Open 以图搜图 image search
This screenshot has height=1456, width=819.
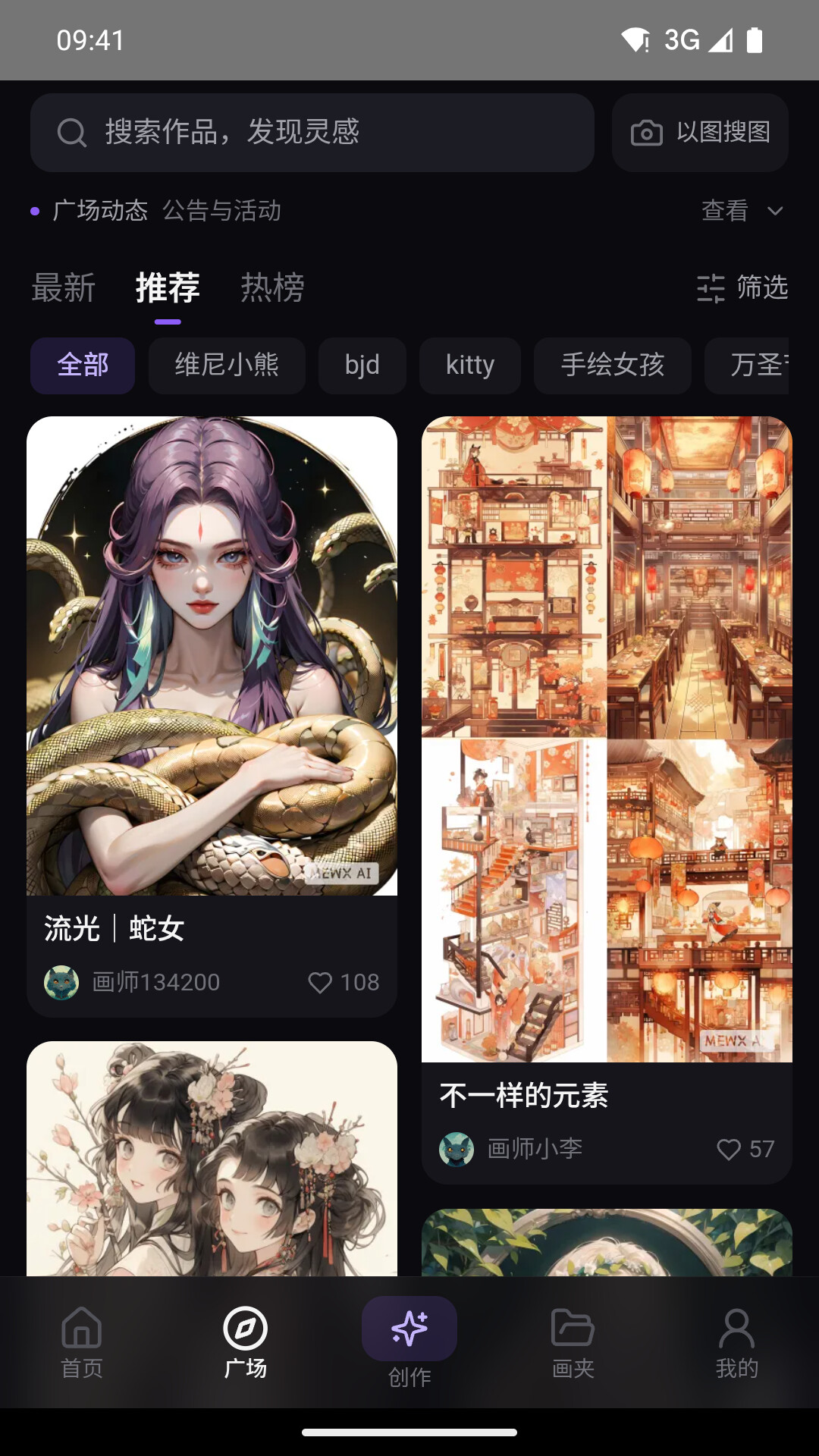pos(700,133)
